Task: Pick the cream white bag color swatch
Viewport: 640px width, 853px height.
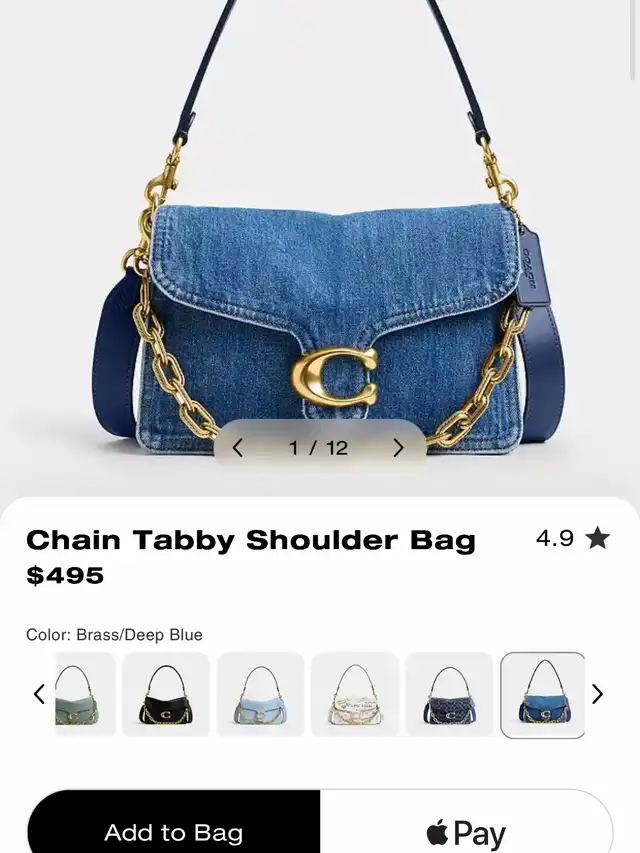Action: click(354, 694)
